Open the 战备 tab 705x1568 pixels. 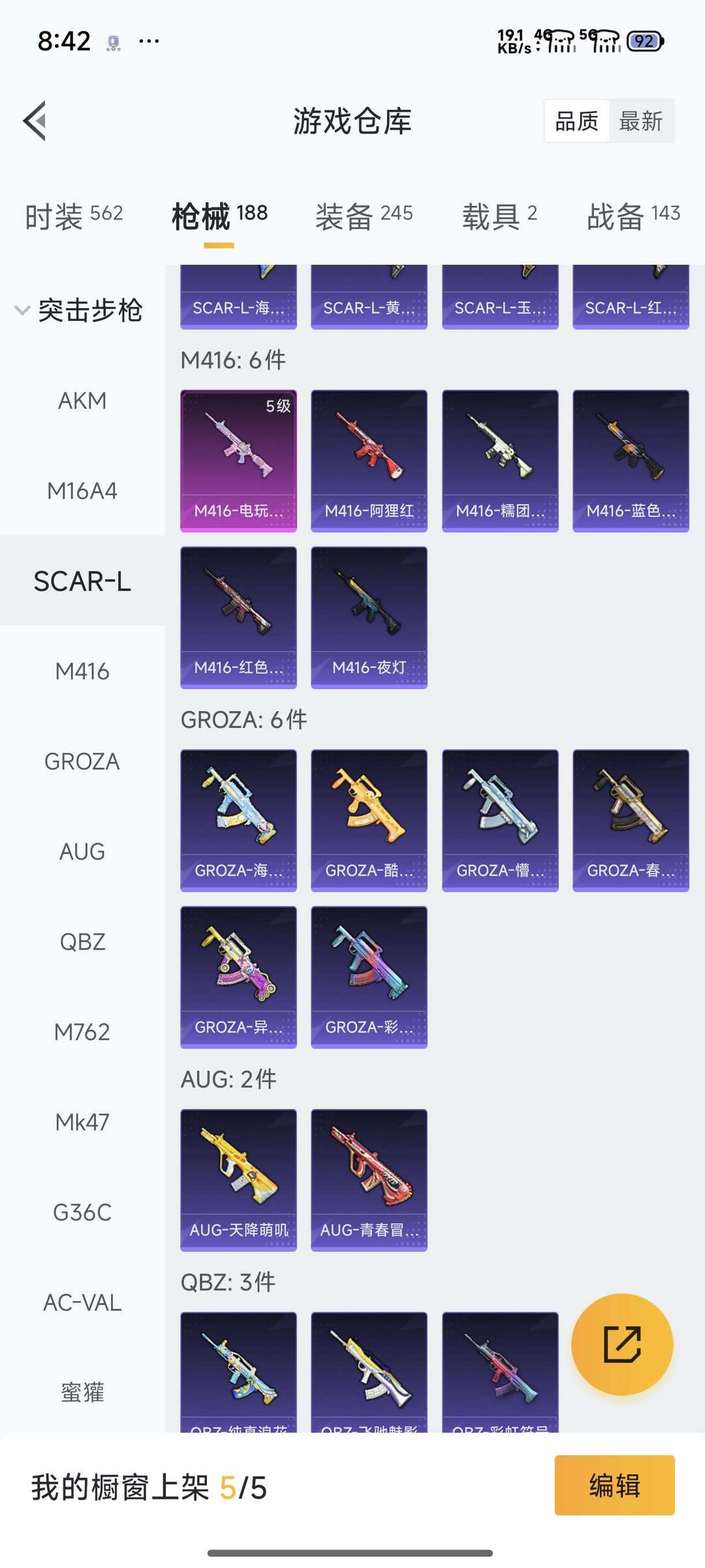pyautogui.click(x=633, y=216)
